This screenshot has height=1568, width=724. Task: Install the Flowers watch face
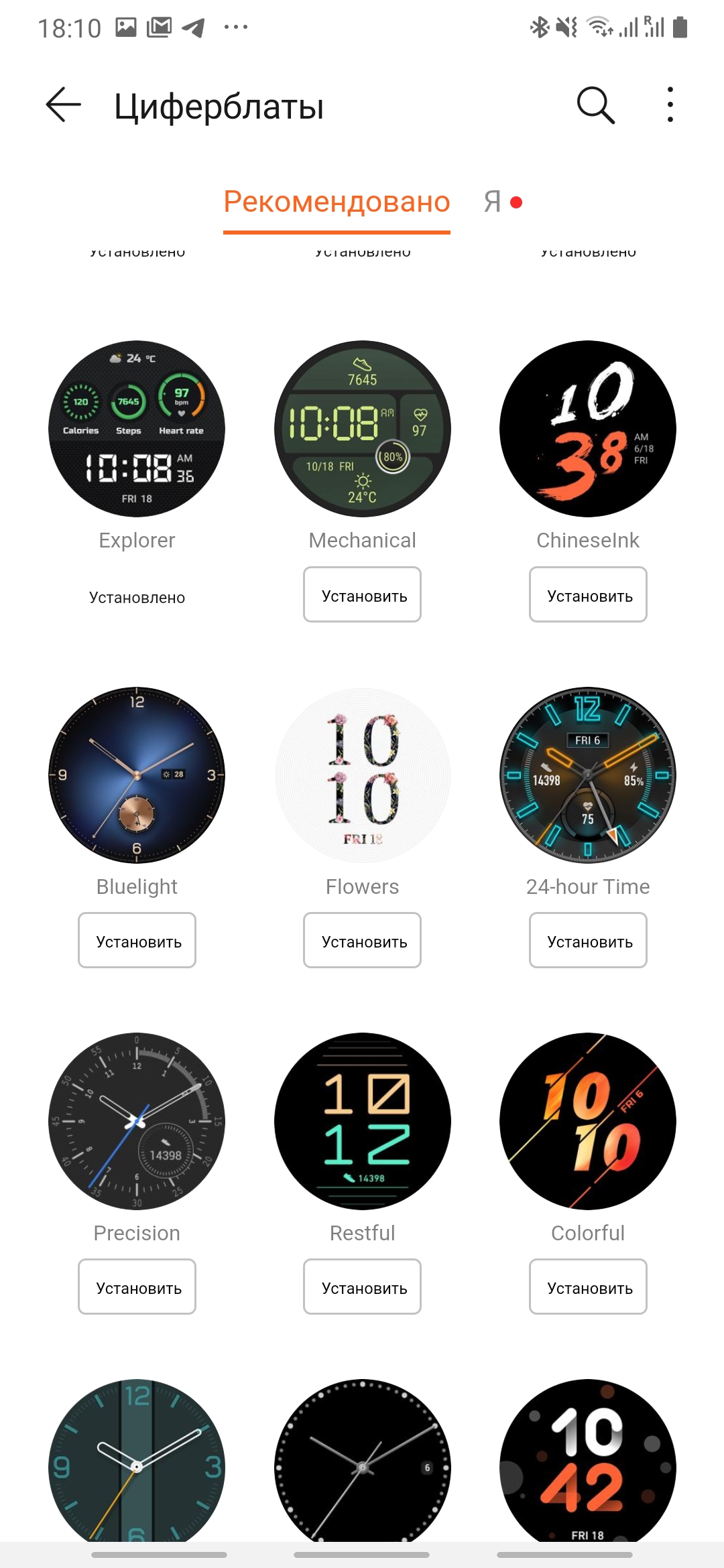(362, 941)
